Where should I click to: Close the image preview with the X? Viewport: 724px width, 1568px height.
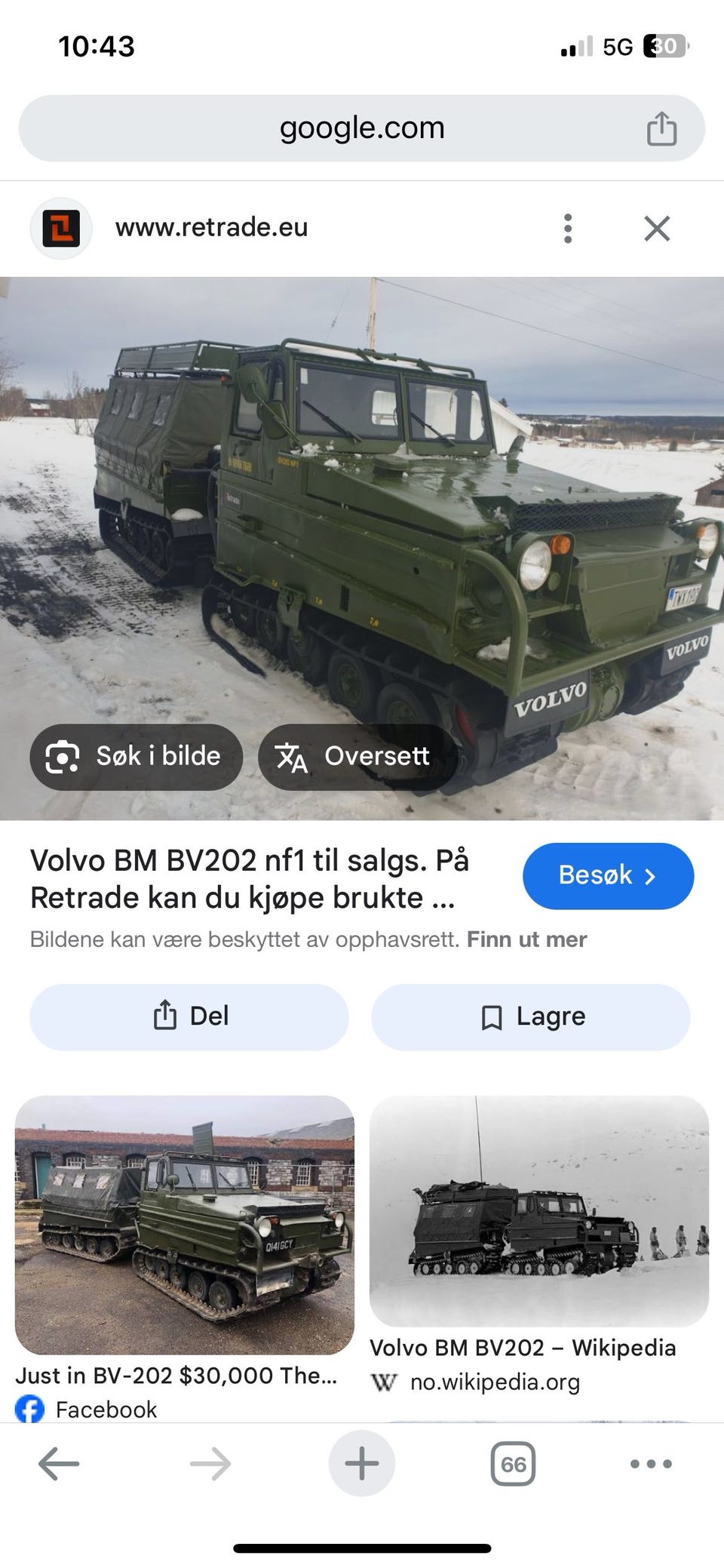click(x=657, y=228)
